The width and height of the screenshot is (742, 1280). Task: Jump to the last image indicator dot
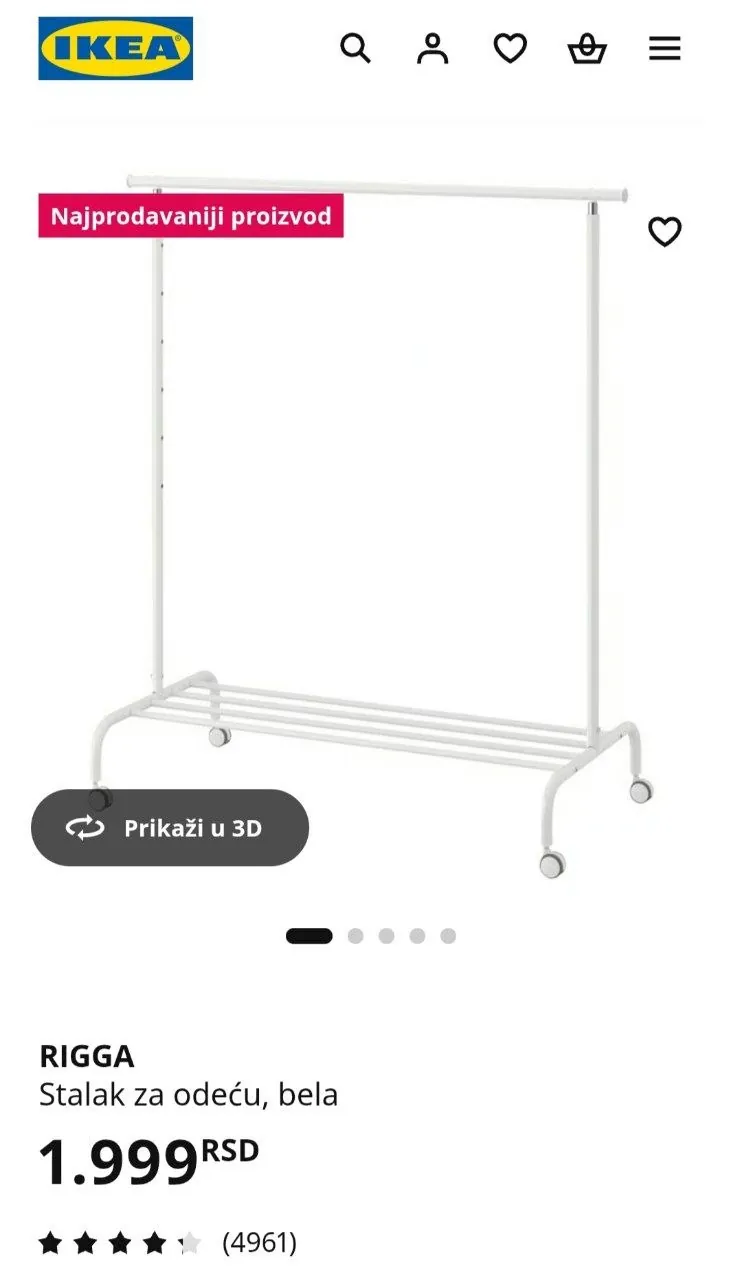point(448,936)
